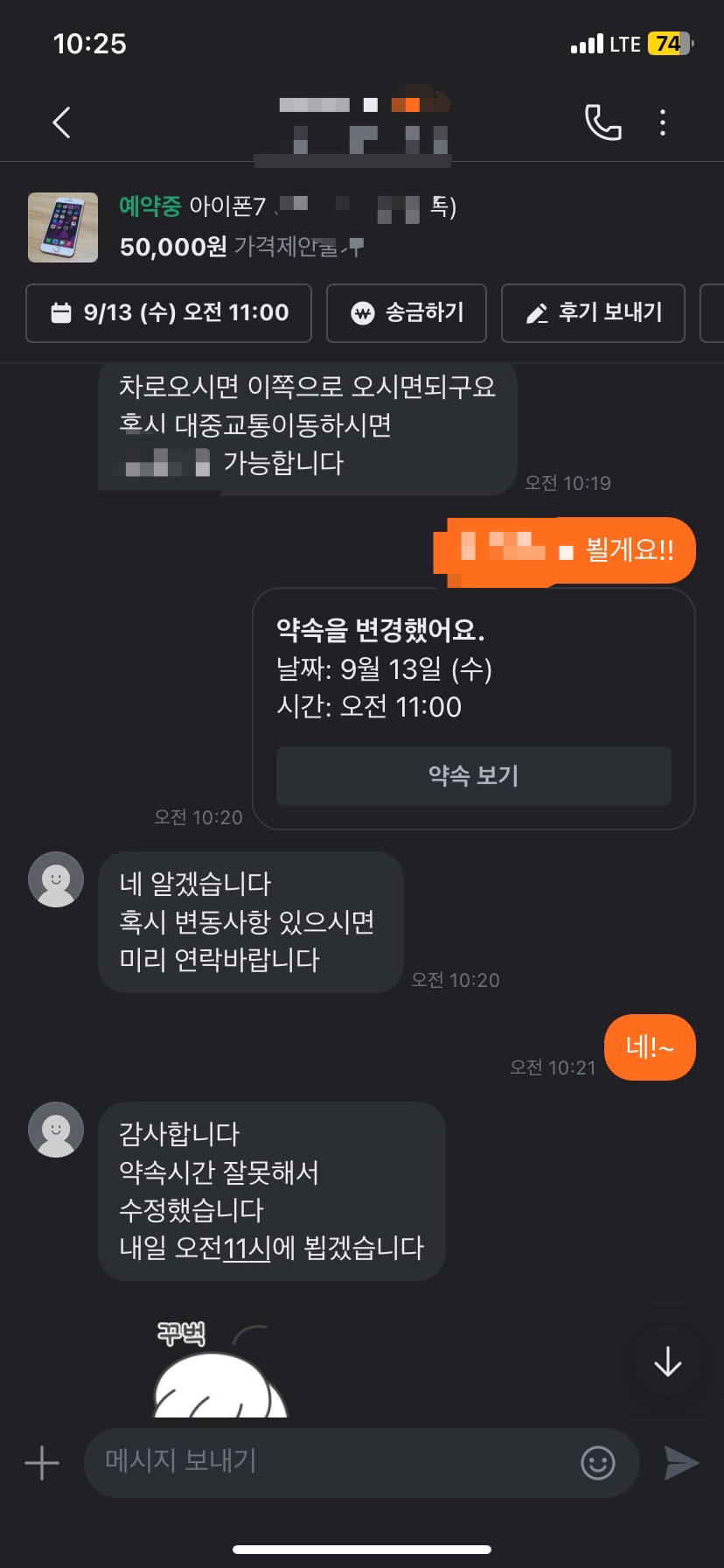View the appointment via 약속 보기
This screenshot has height=1568, width=724.
(473, 775)
